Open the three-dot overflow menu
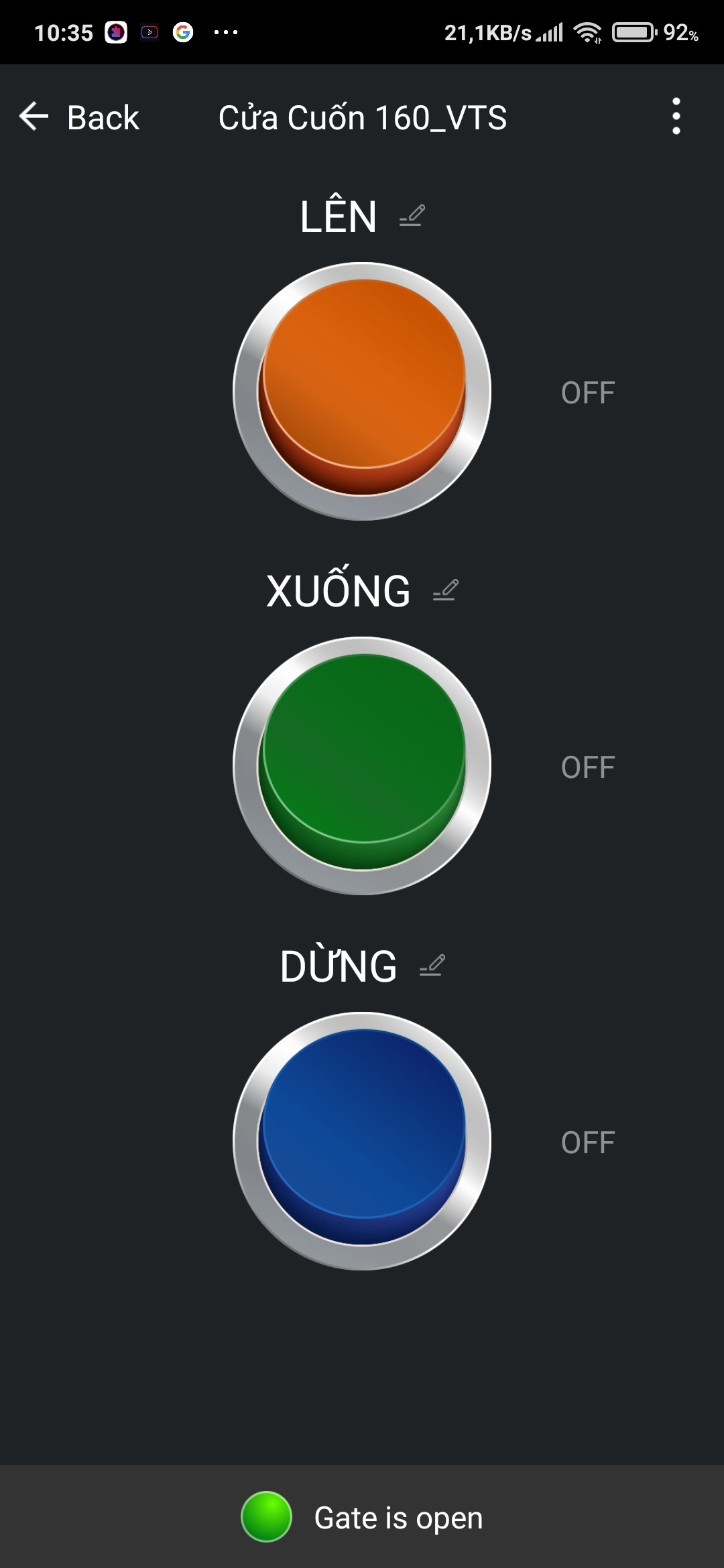 [676, 117]
